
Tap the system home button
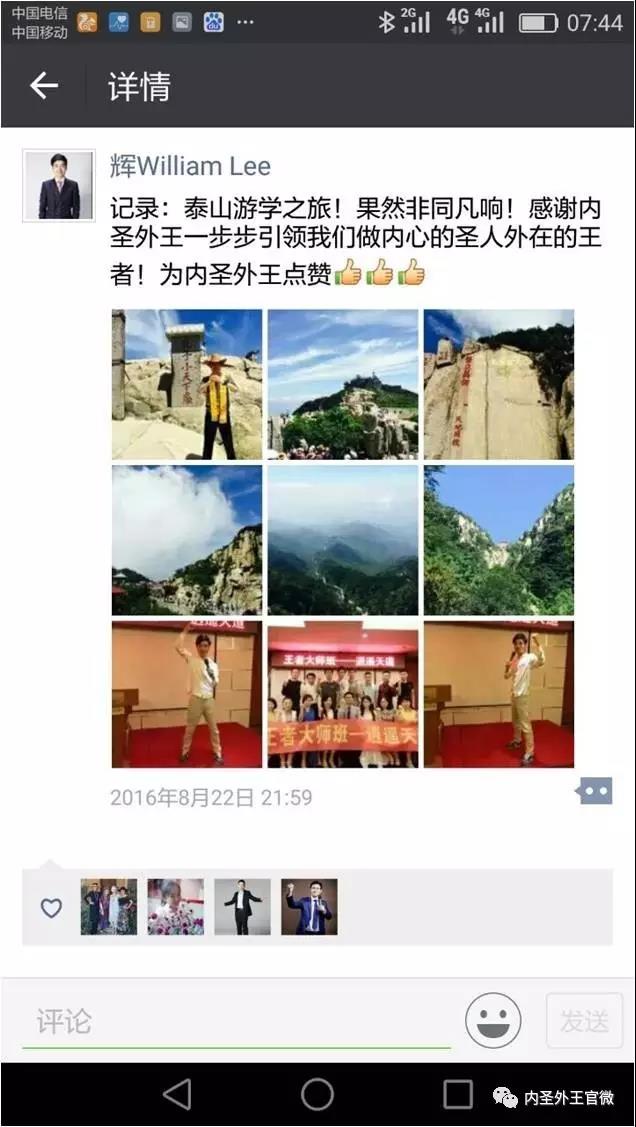[x=317, y=1094]
